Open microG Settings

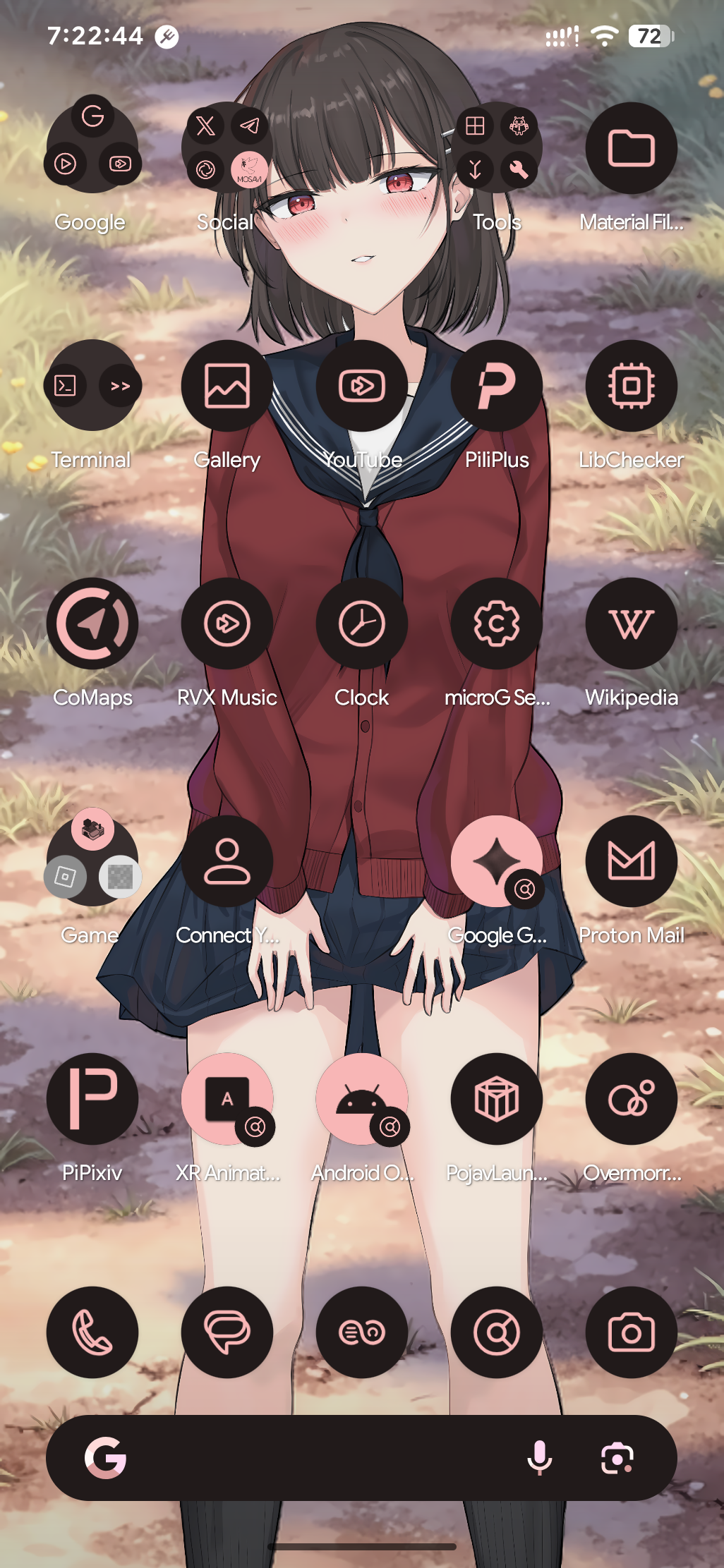point(497,624)
